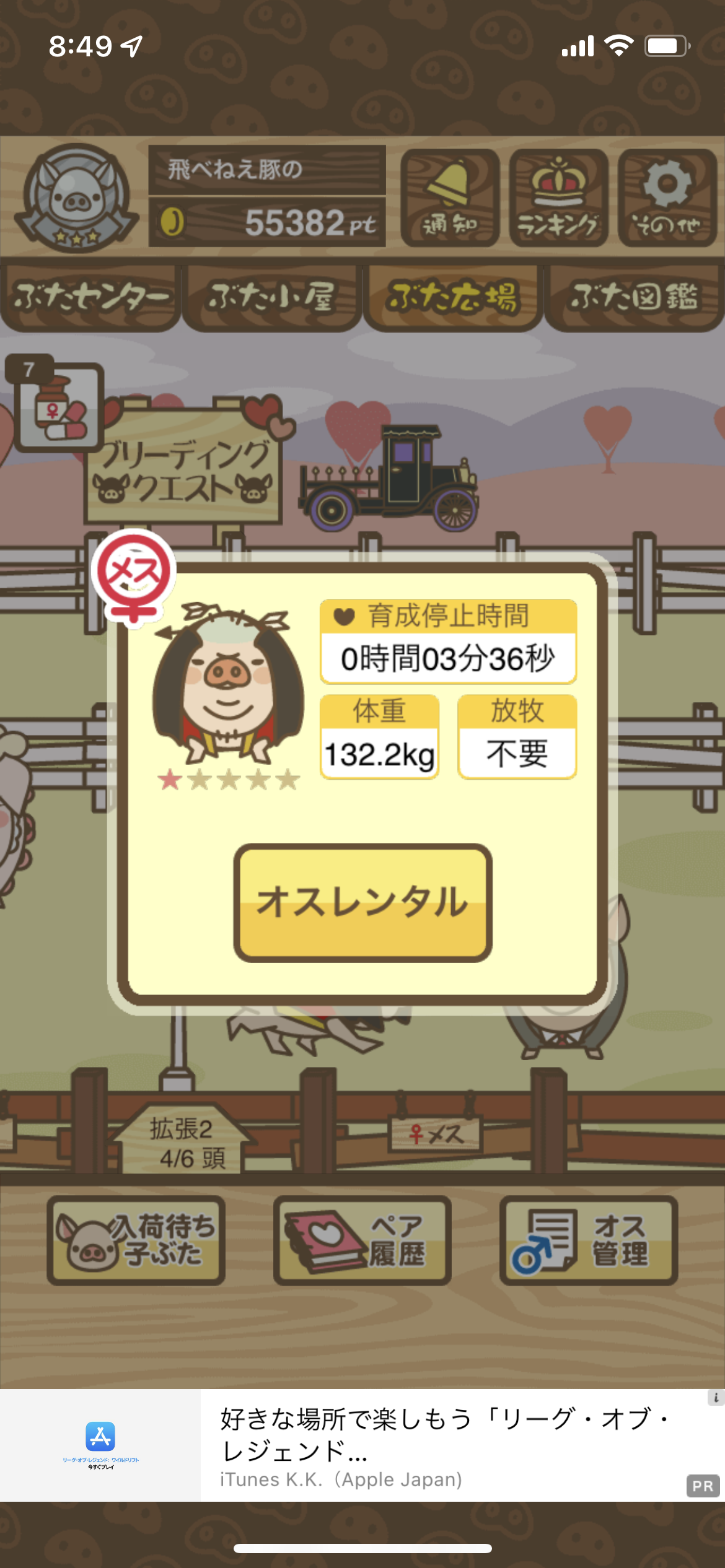Open the medicine item icon with 7
The image size is (725, 1568).
click(56, 404)
